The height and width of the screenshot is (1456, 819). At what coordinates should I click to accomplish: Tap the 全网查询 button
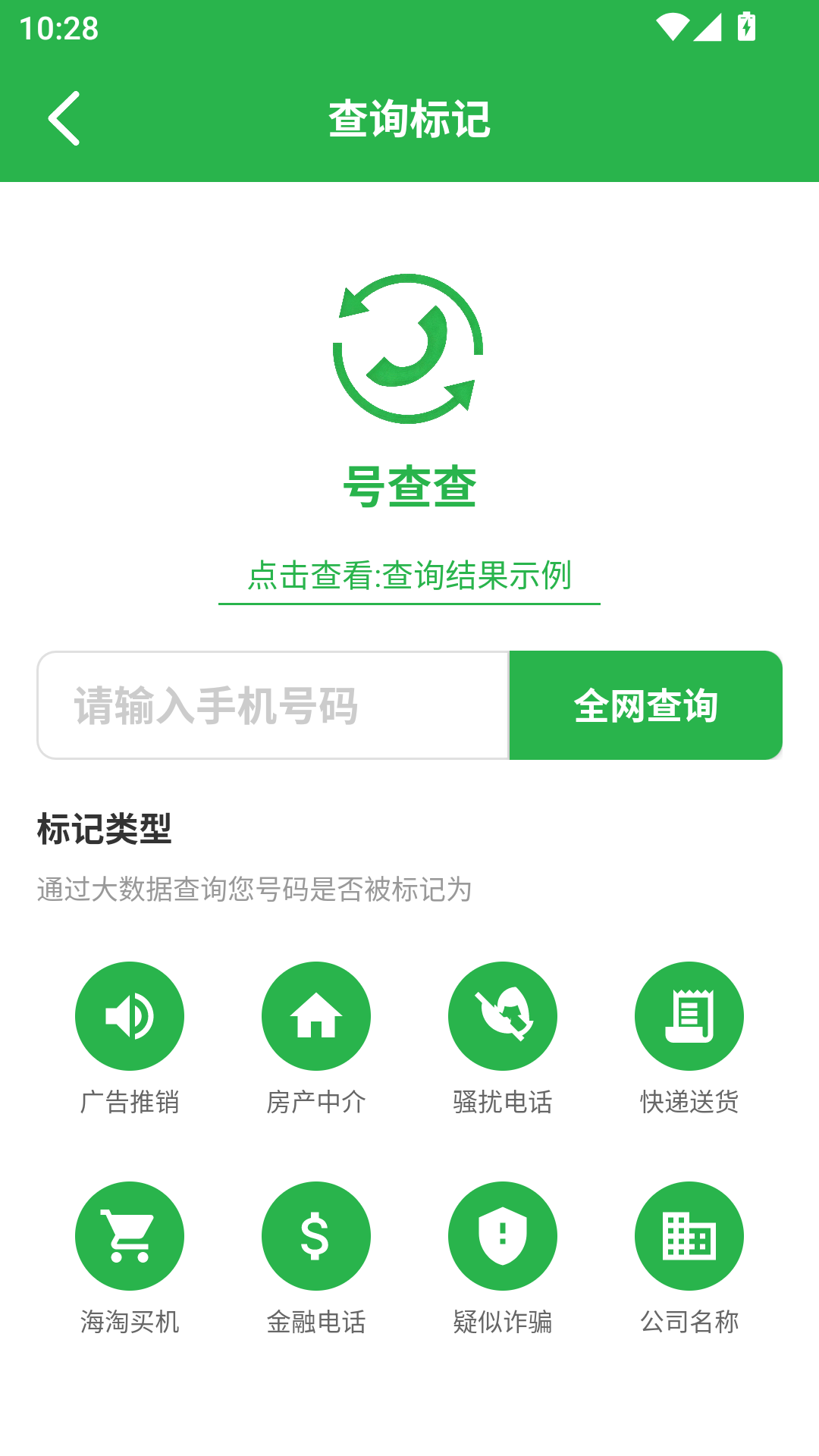coord(645,705)
